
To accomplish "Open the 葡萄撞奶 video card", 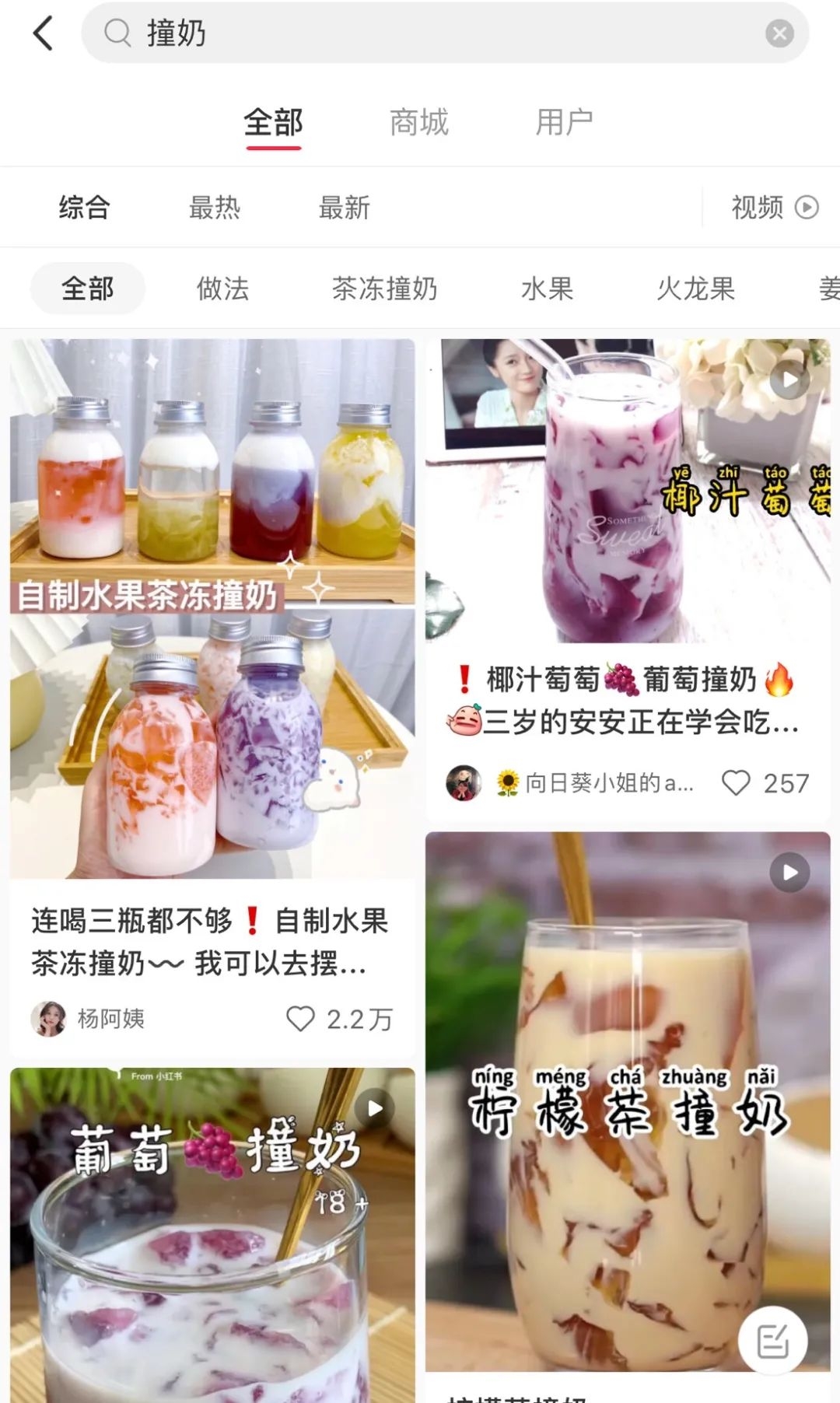I will (212, 1235).
